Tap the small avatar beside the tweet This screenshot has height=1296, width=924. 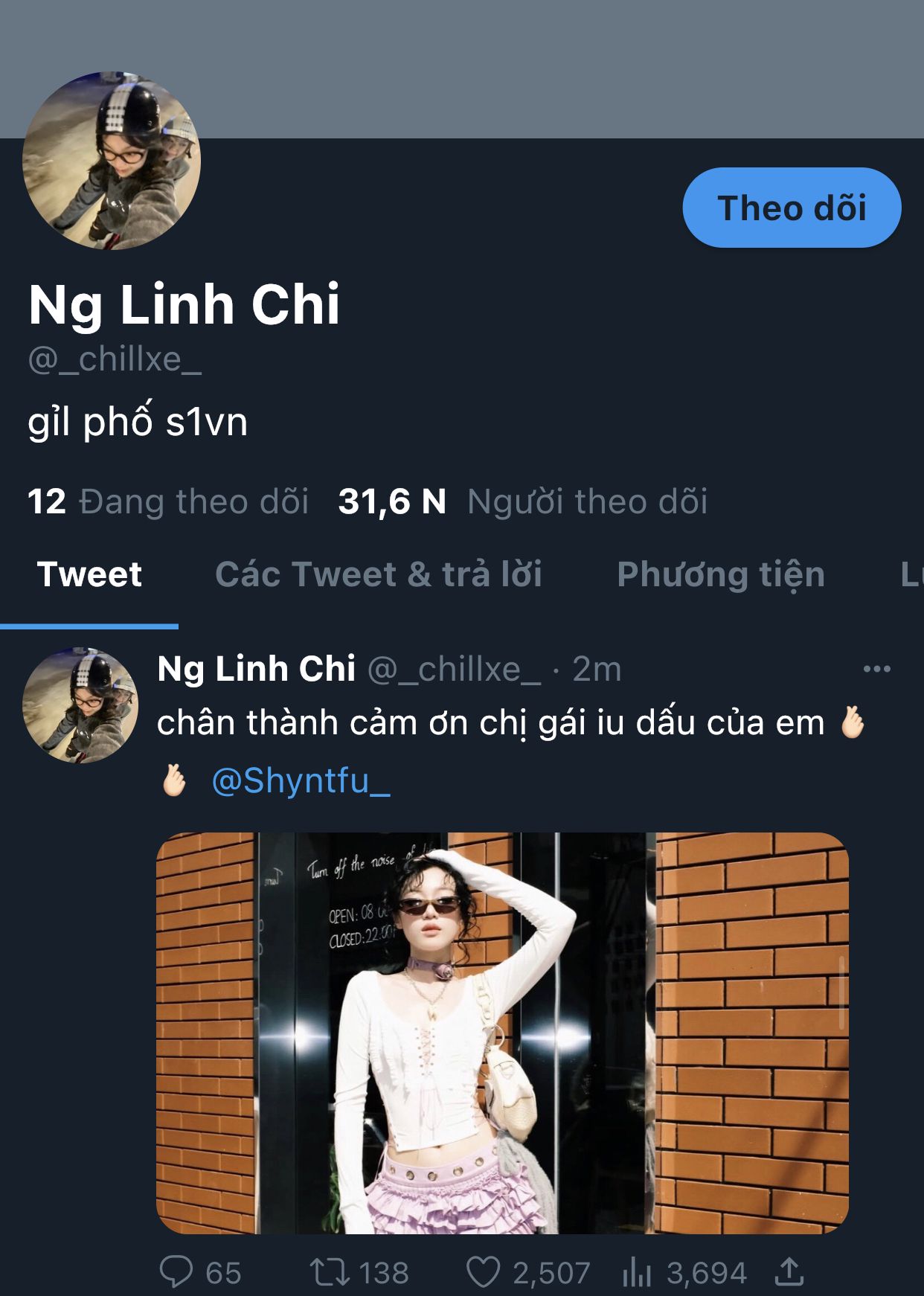(x=80, y=705)
